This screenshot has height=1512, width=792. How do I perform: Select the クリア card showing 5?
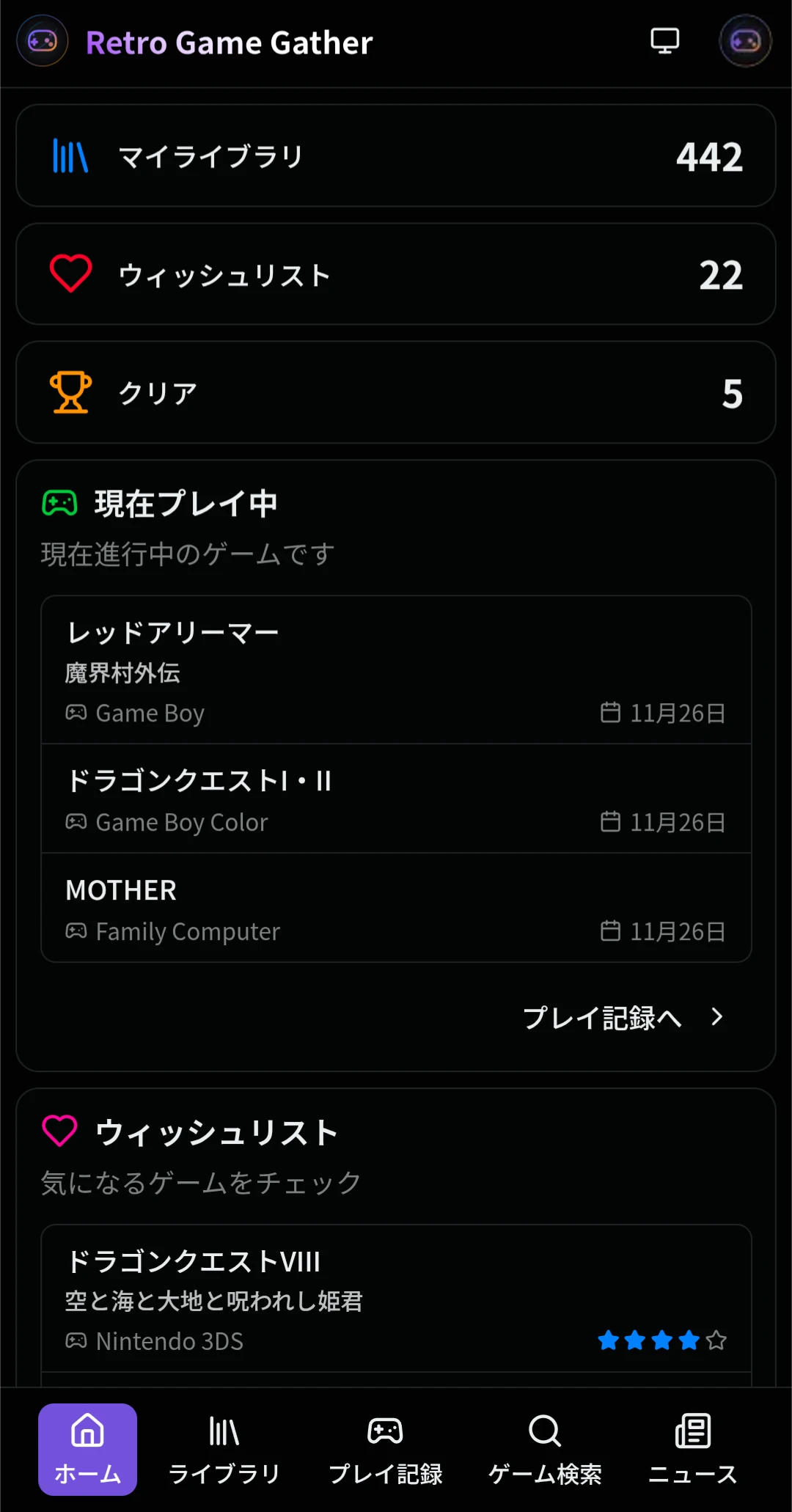pyautogui.click(x=396, y=392)
